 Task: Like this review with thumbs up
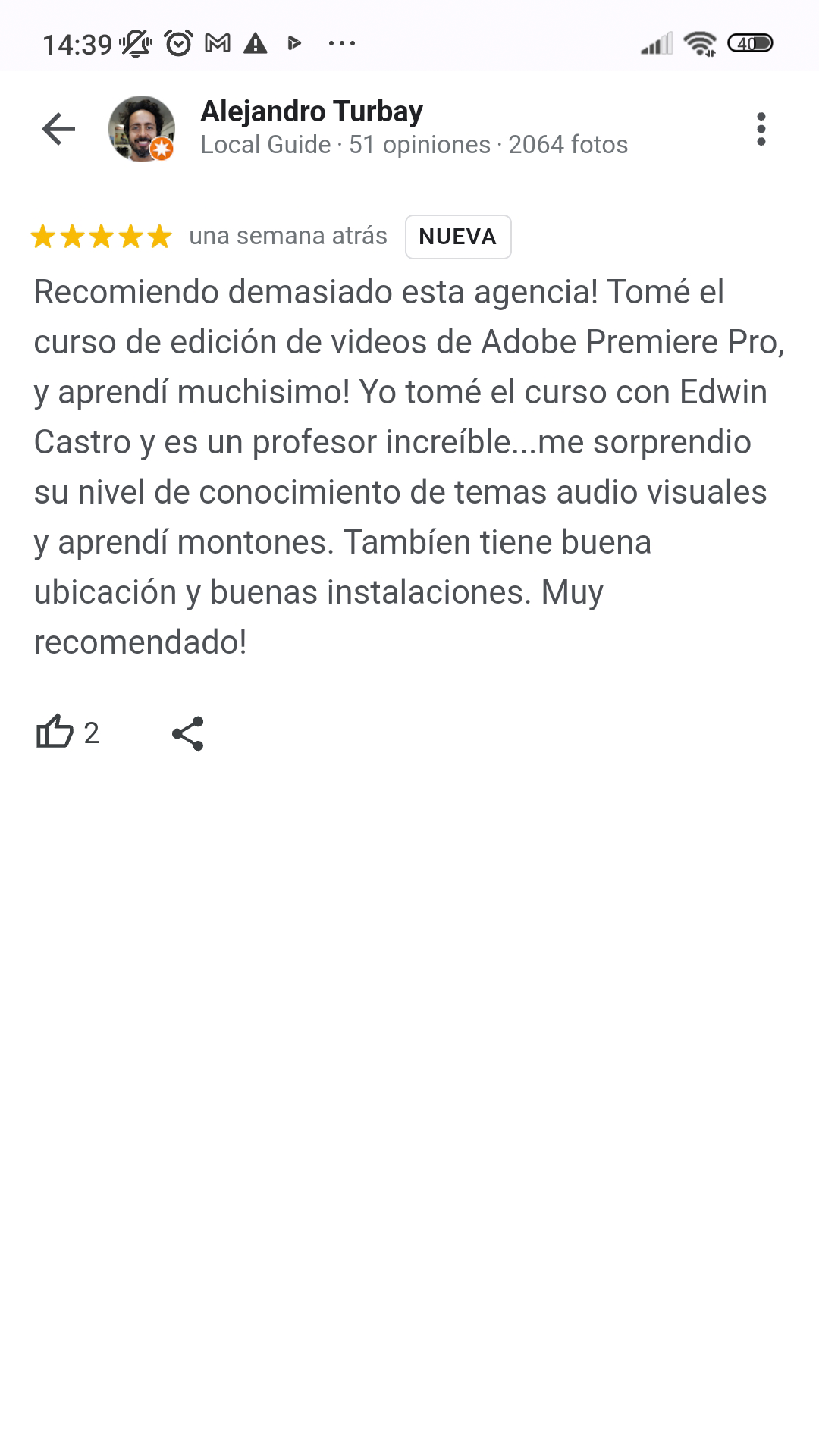(x=55, y=733)
